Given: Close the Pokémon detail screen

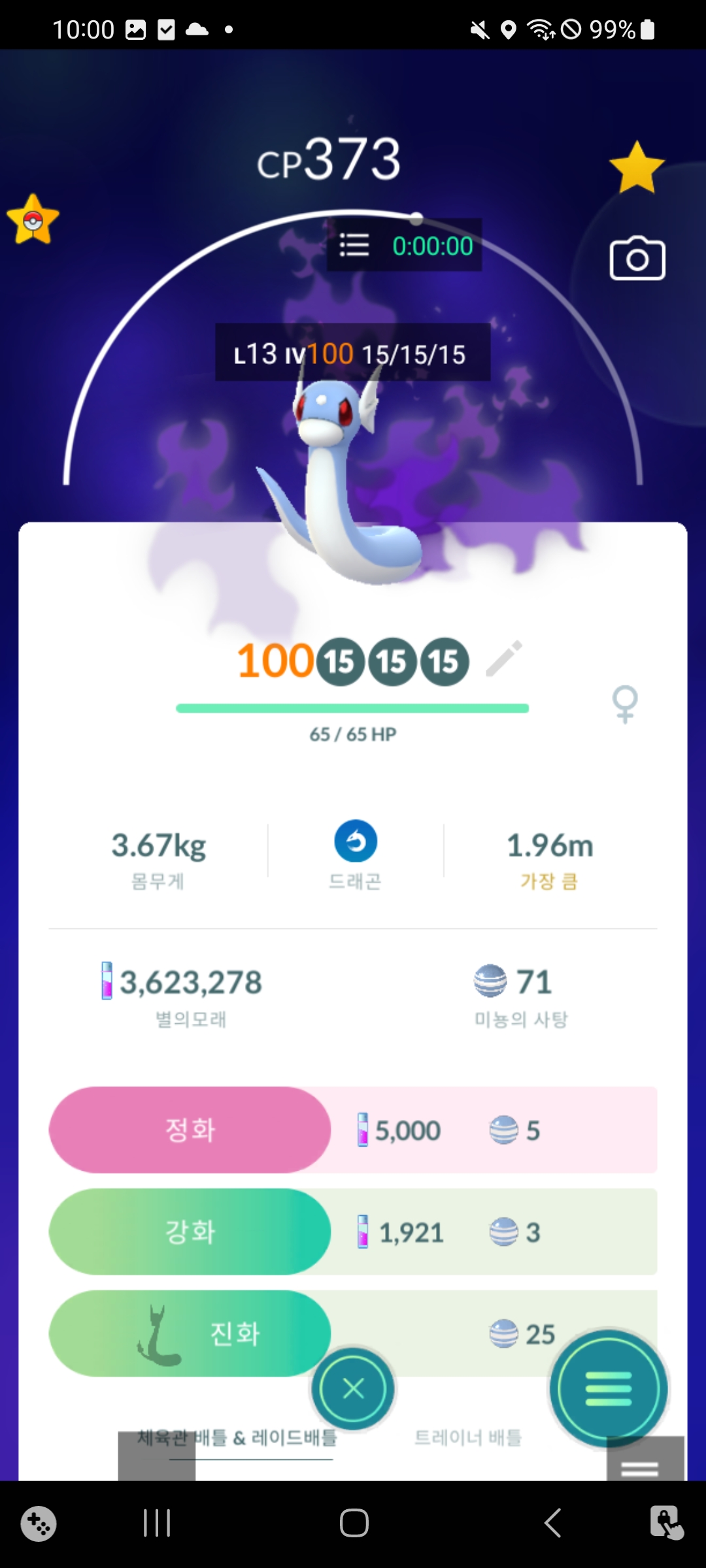Looking at the screenshot, I should click(353, 1388).
